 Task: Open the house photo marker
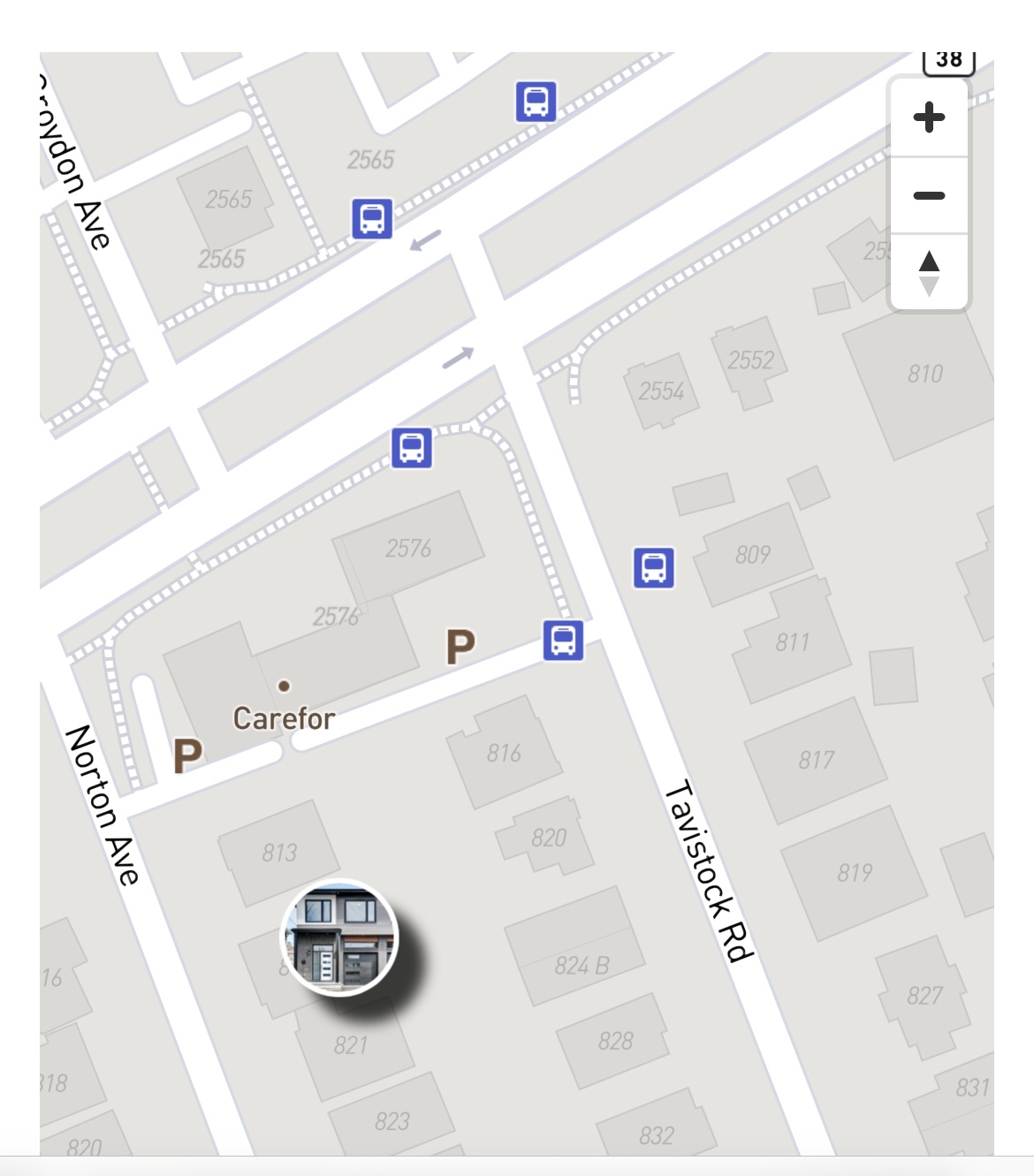339,937
